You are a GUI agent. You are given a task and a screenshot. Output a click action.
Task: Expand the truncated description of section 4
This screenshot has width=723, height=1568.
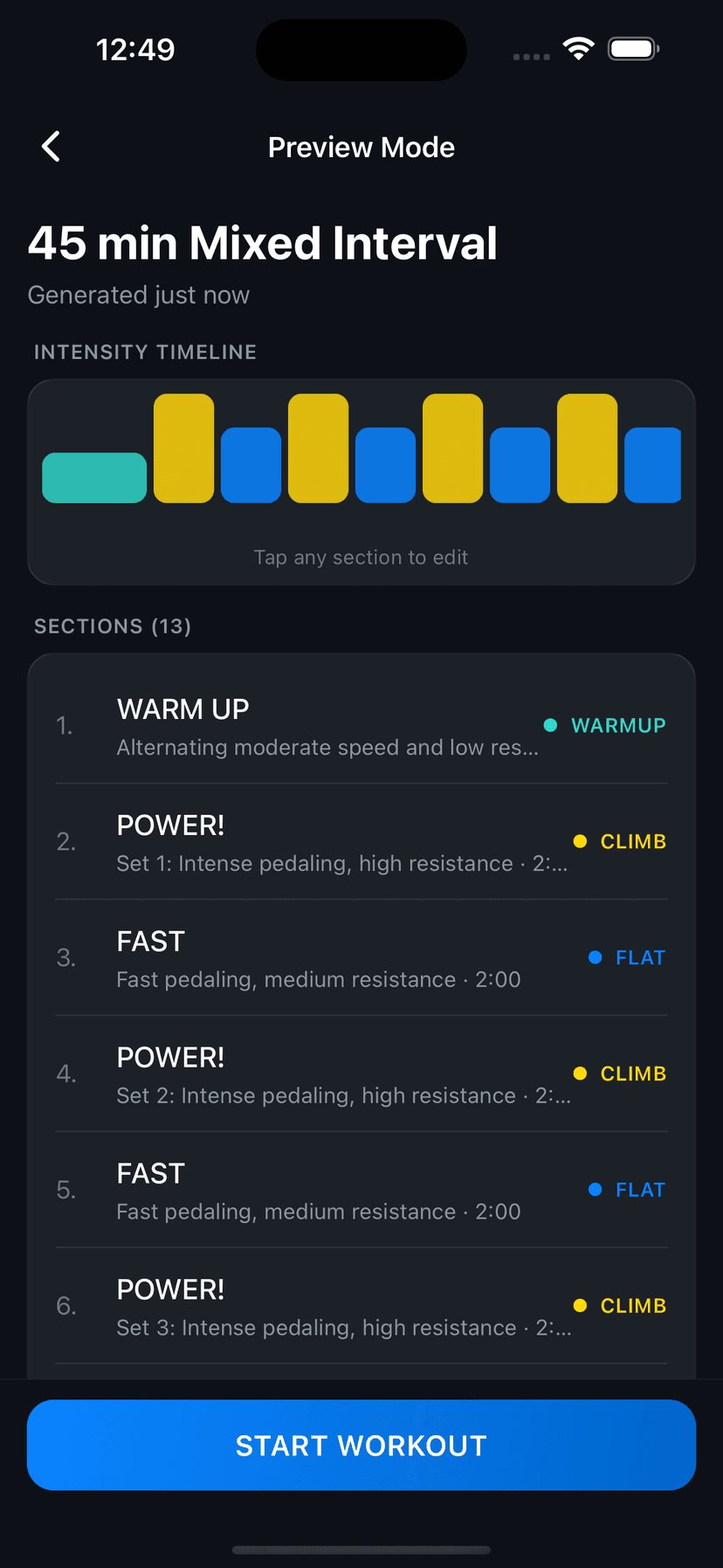coord(341,1095)
